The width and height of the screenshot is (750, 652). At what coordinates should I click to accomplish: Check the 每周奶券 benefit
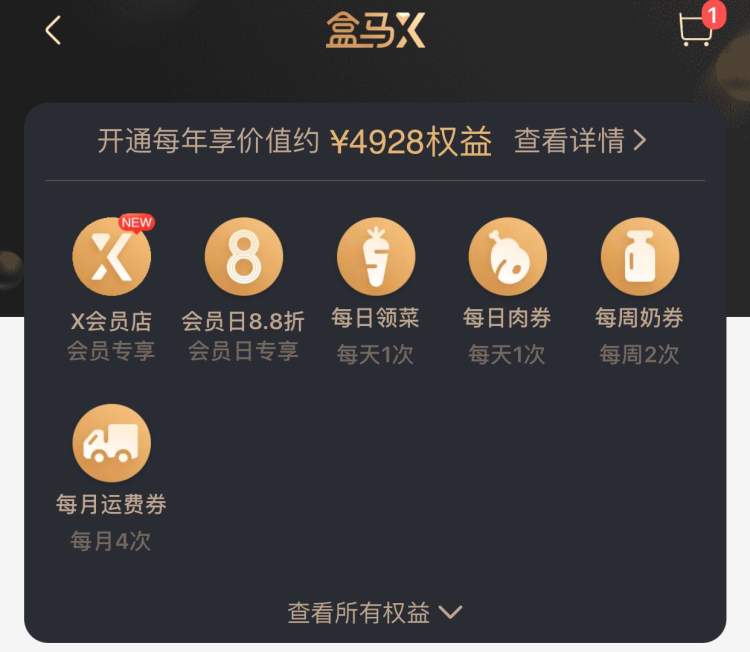point(639,259)
